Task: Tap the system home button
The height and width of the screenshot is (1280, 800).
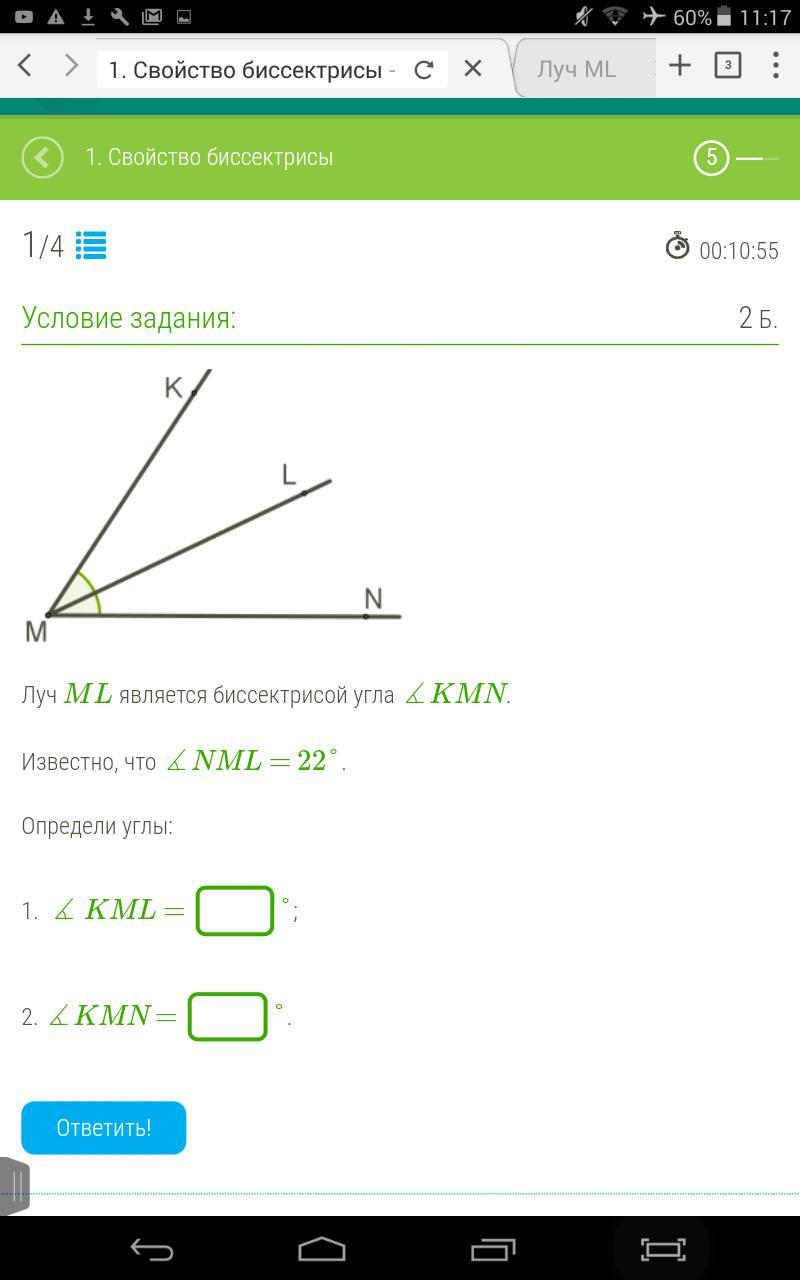Action: pyautogui.click(x=322, y=1249)
